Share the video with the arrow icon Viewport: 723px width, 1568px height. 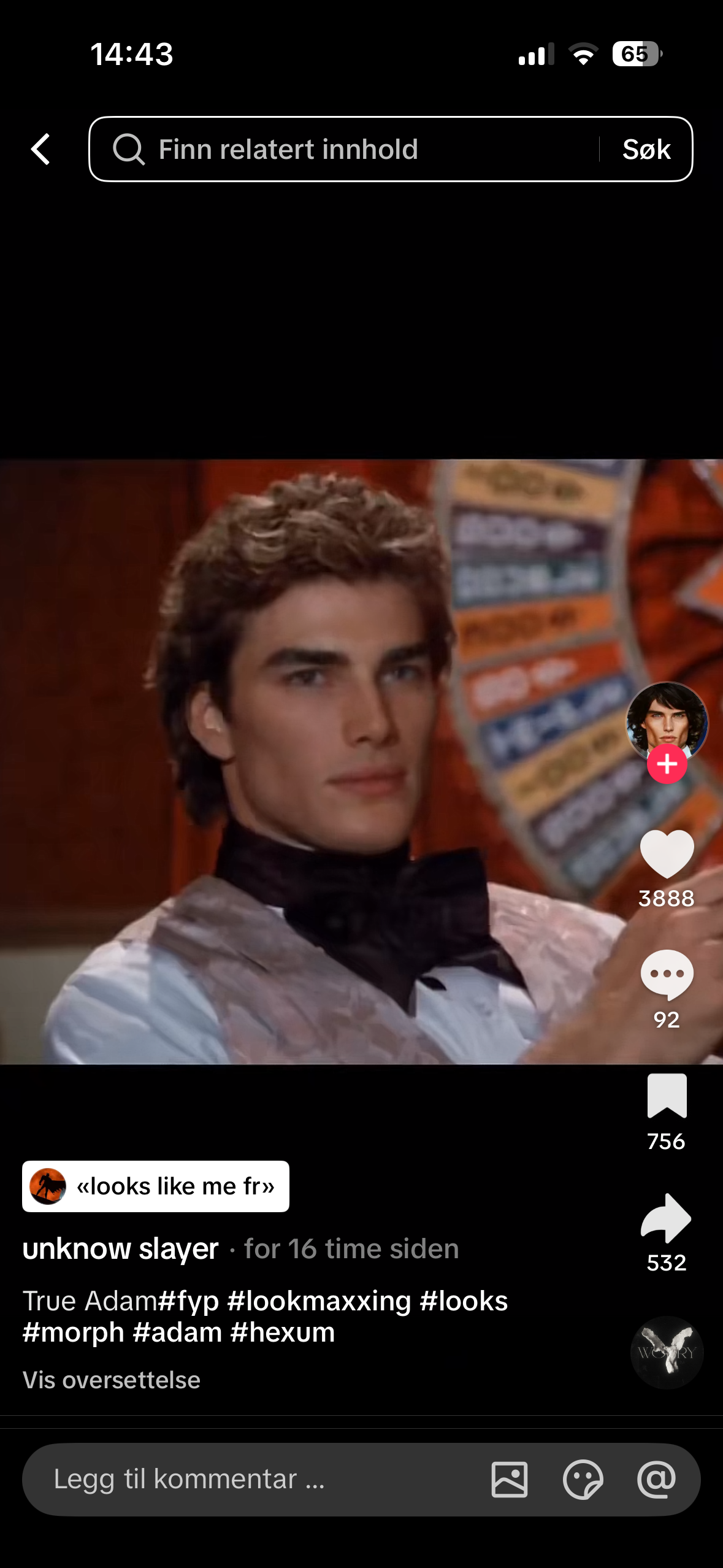click(x=667, y=1218)
